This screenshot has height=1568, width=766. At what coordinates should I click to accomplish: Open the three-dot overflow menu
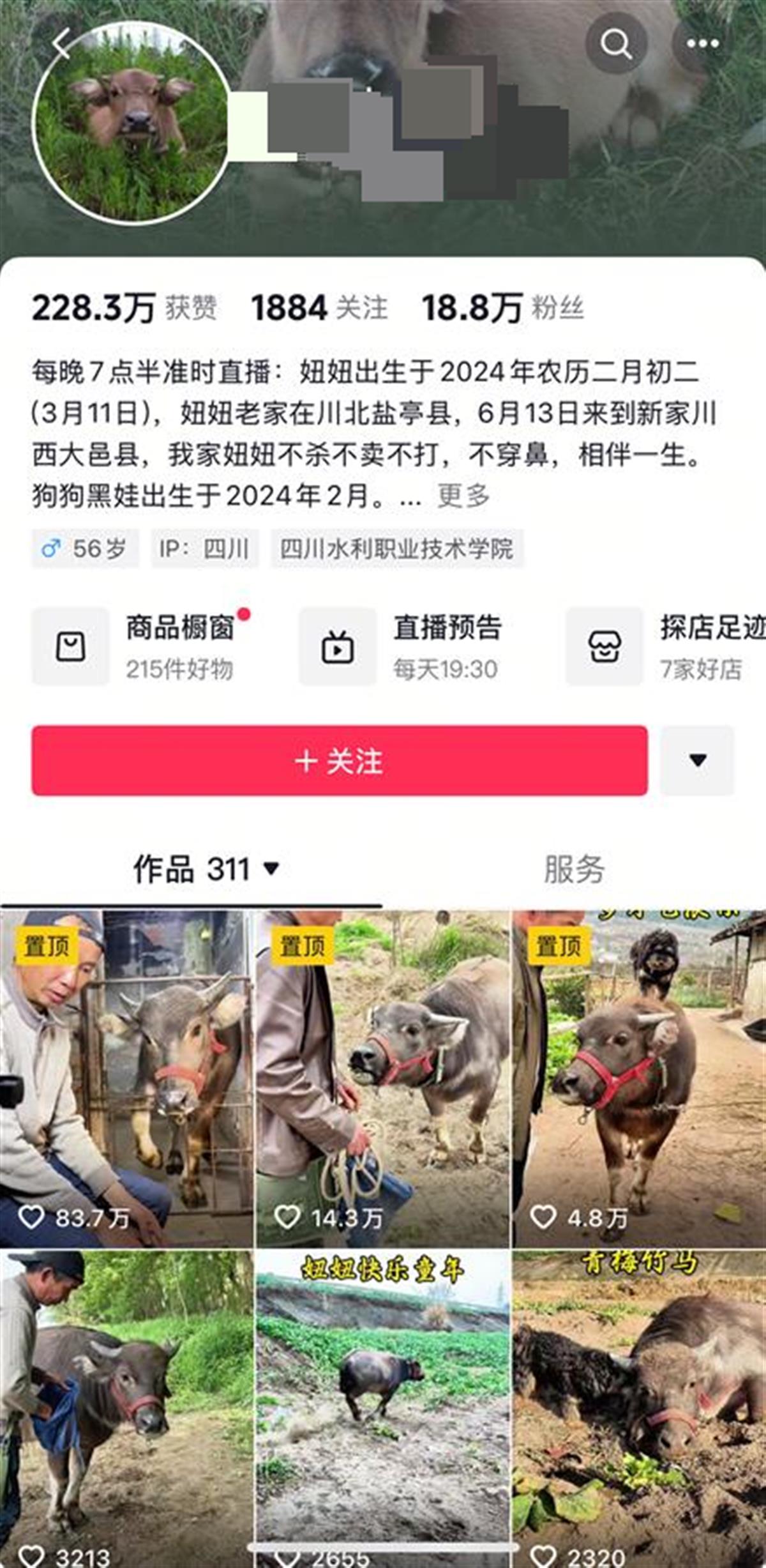(x=702, y=43)
